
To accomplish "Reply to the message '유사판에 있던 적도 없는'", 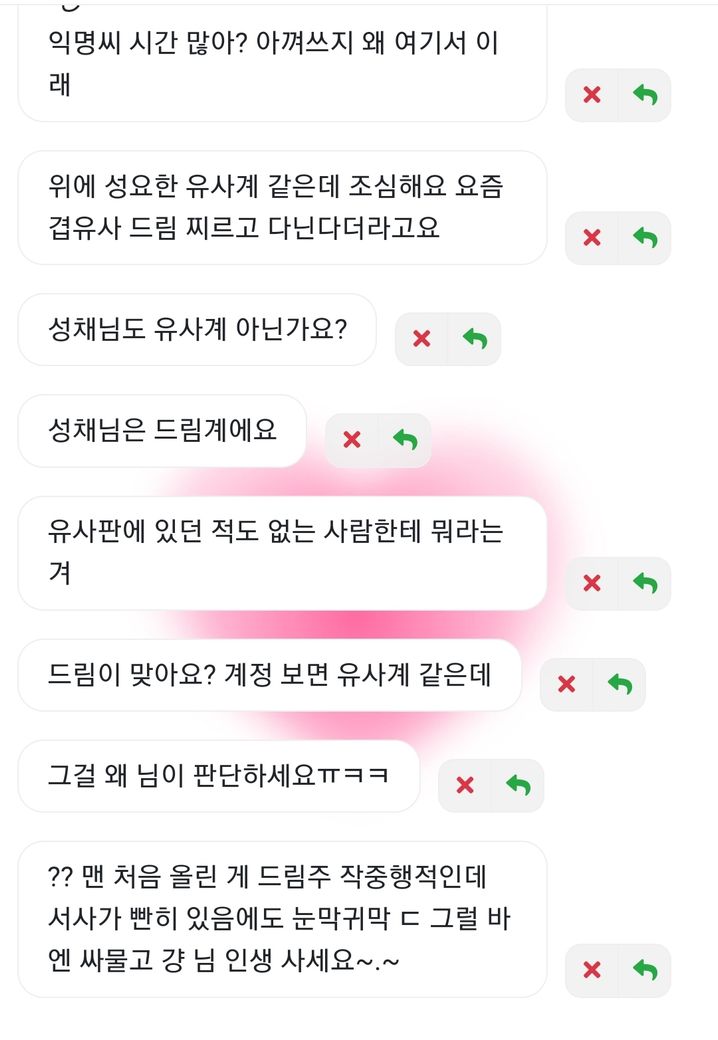I will coord(645,583).
